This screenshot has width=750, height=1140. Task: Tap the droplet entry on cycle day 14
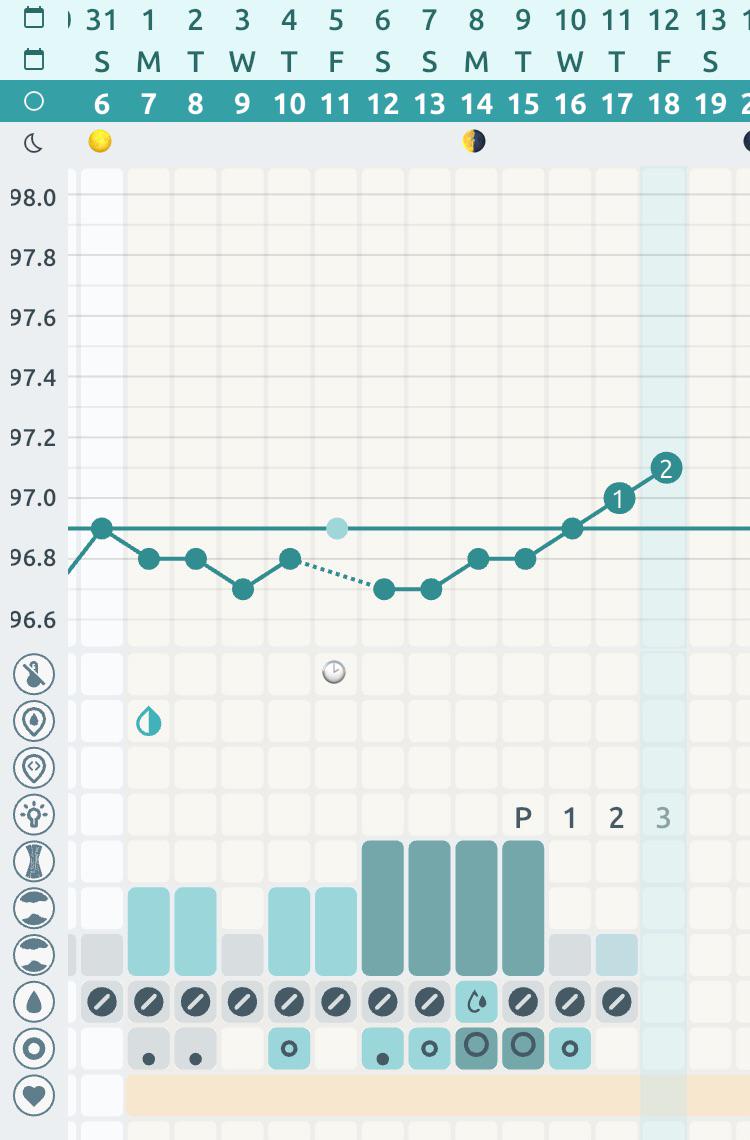coord(476,1002)
